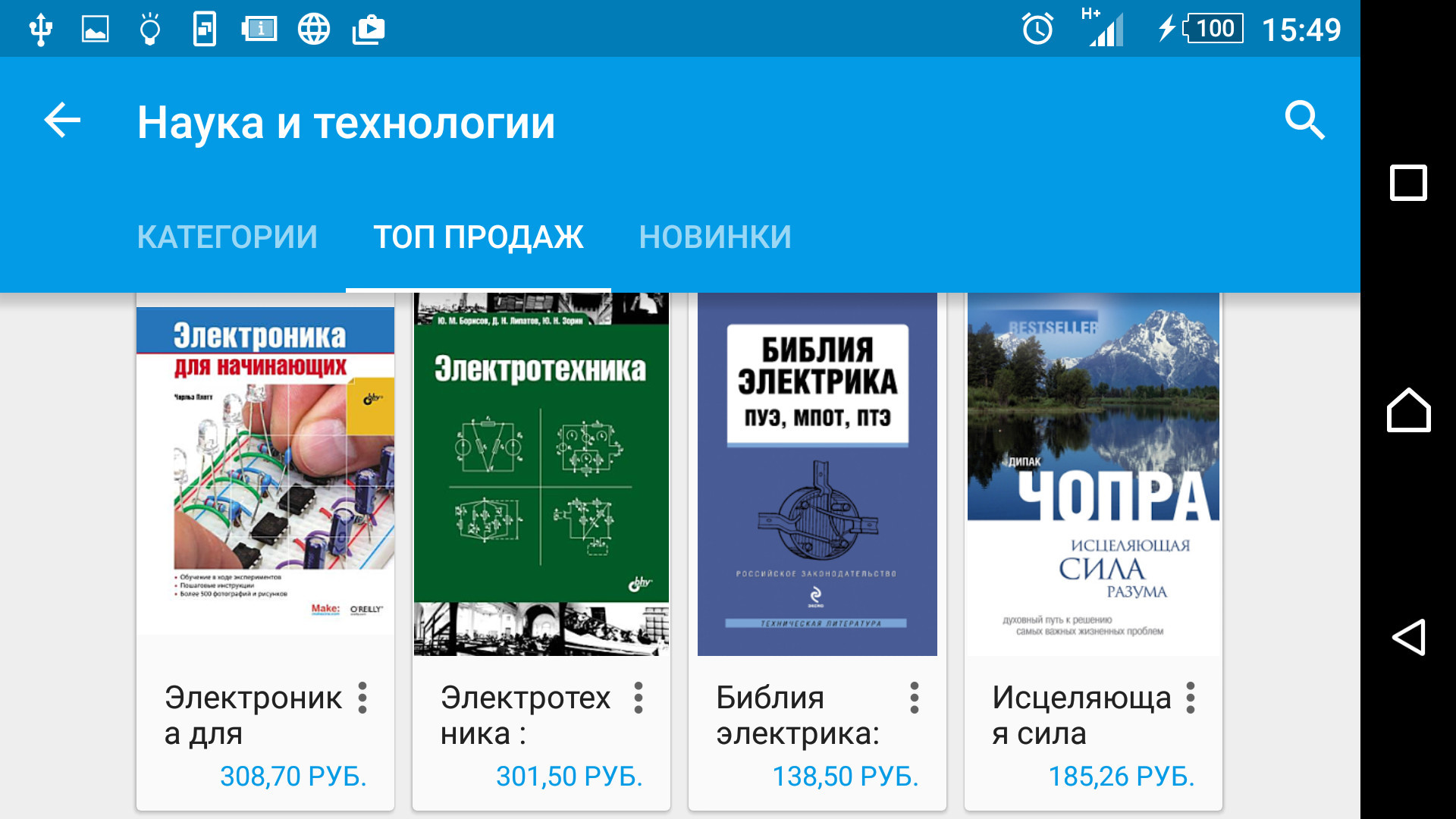Open overflow menu for Исцеляющая сила
This screenshot has width=1456, height=819.
[x=1191, y=698]
